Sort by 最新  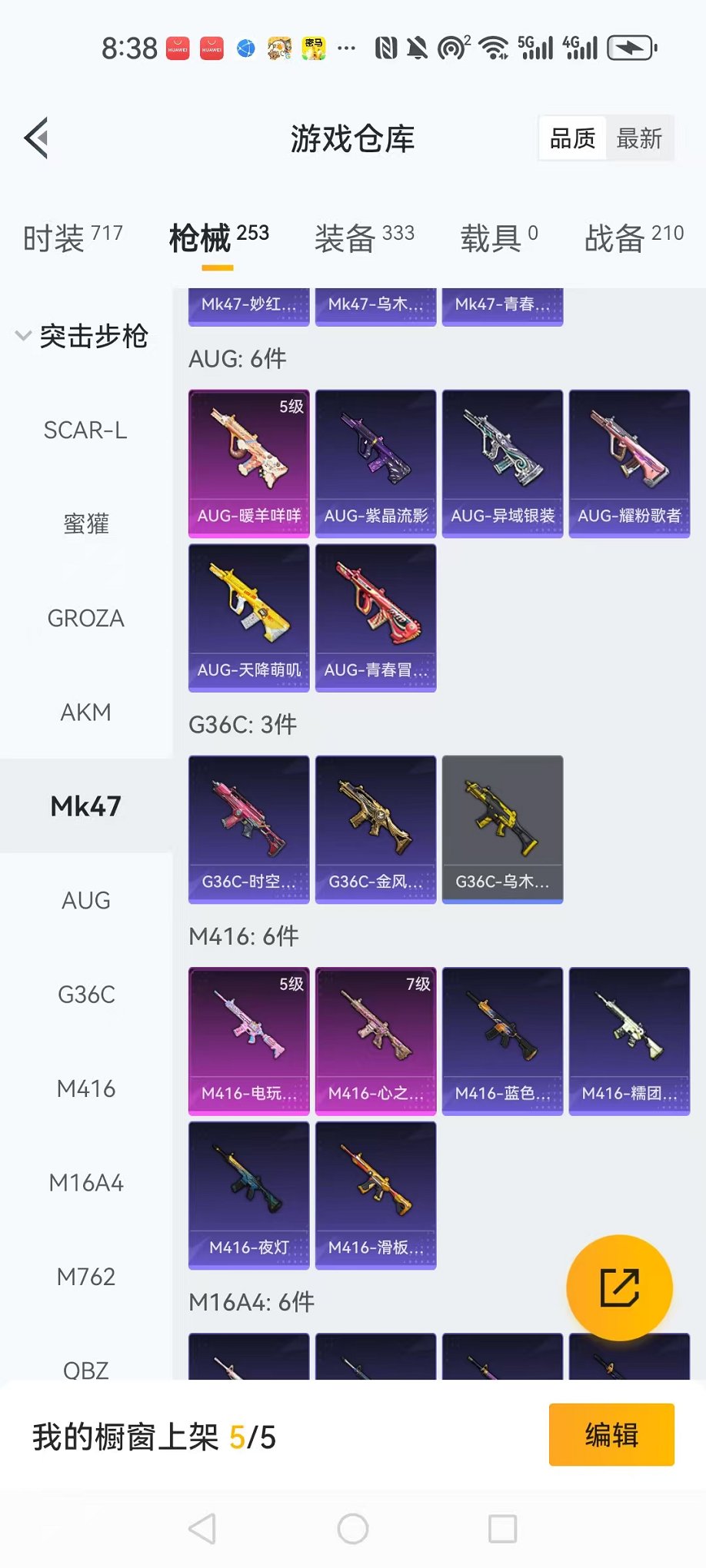click(639, 138)
